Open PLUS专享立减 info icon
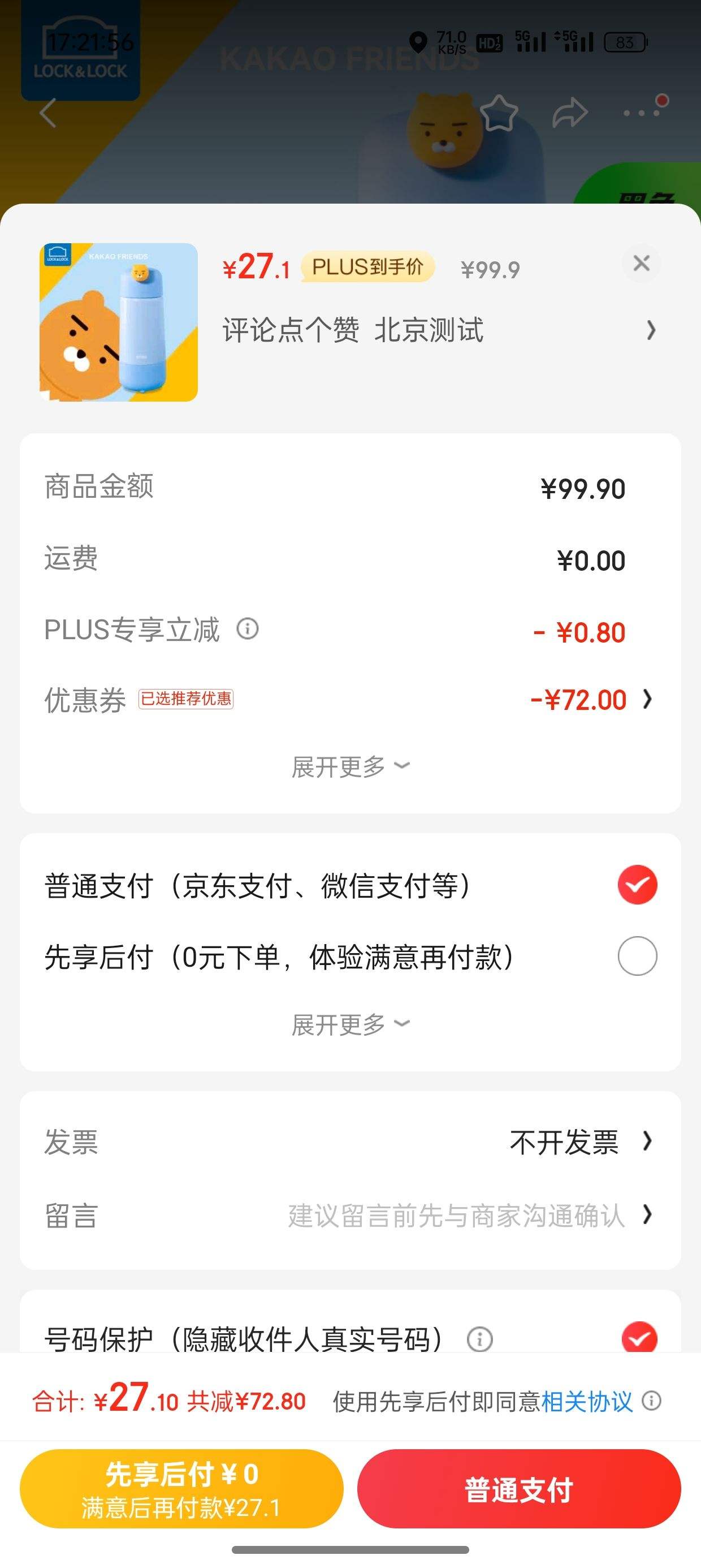The image size is (701, 1568). click(x=248, y=628)
